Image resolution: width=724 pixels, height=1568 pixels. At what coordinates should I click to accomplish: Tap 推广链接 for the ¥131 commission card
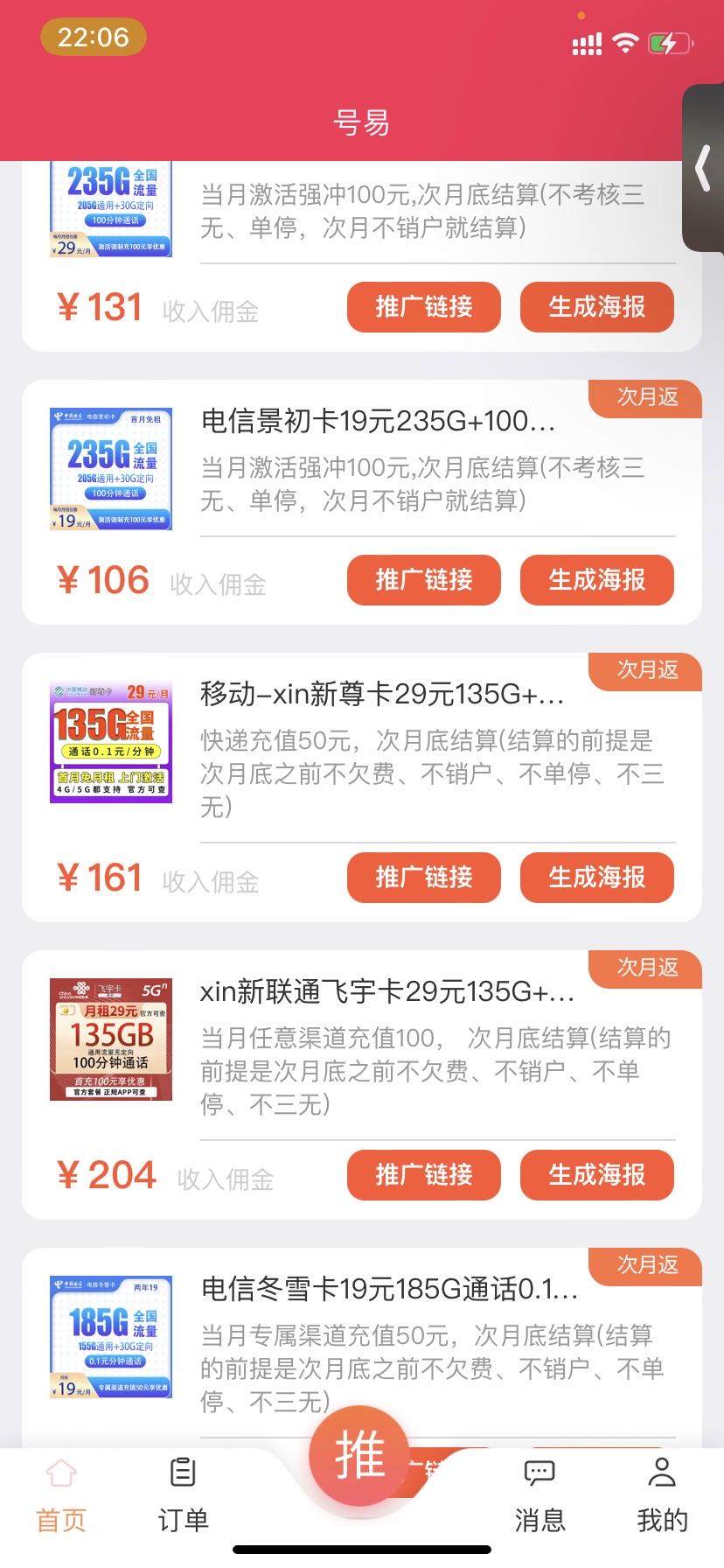coord(423,307)
